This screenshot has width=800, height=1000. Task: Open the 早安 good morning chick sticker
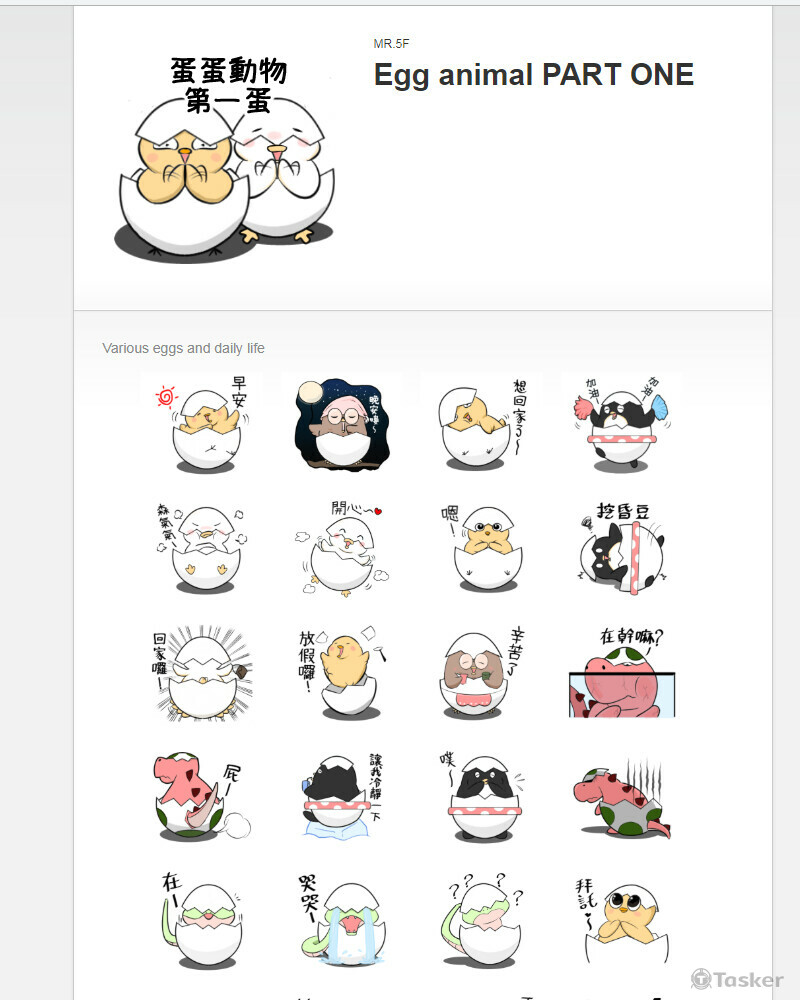(x=203, y=423)
